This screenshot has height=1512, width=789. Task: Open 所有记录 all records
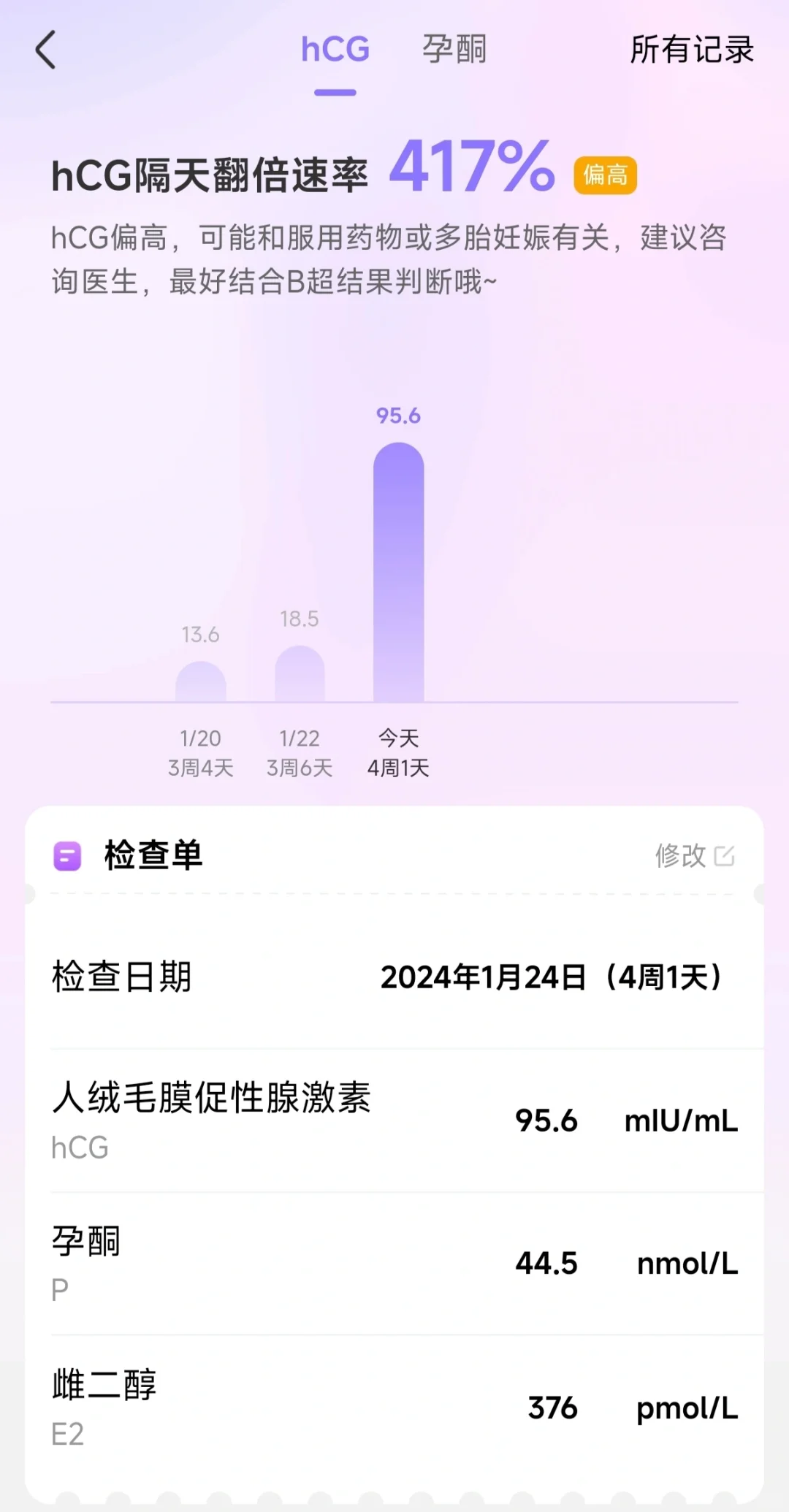(x=691, y=50)
